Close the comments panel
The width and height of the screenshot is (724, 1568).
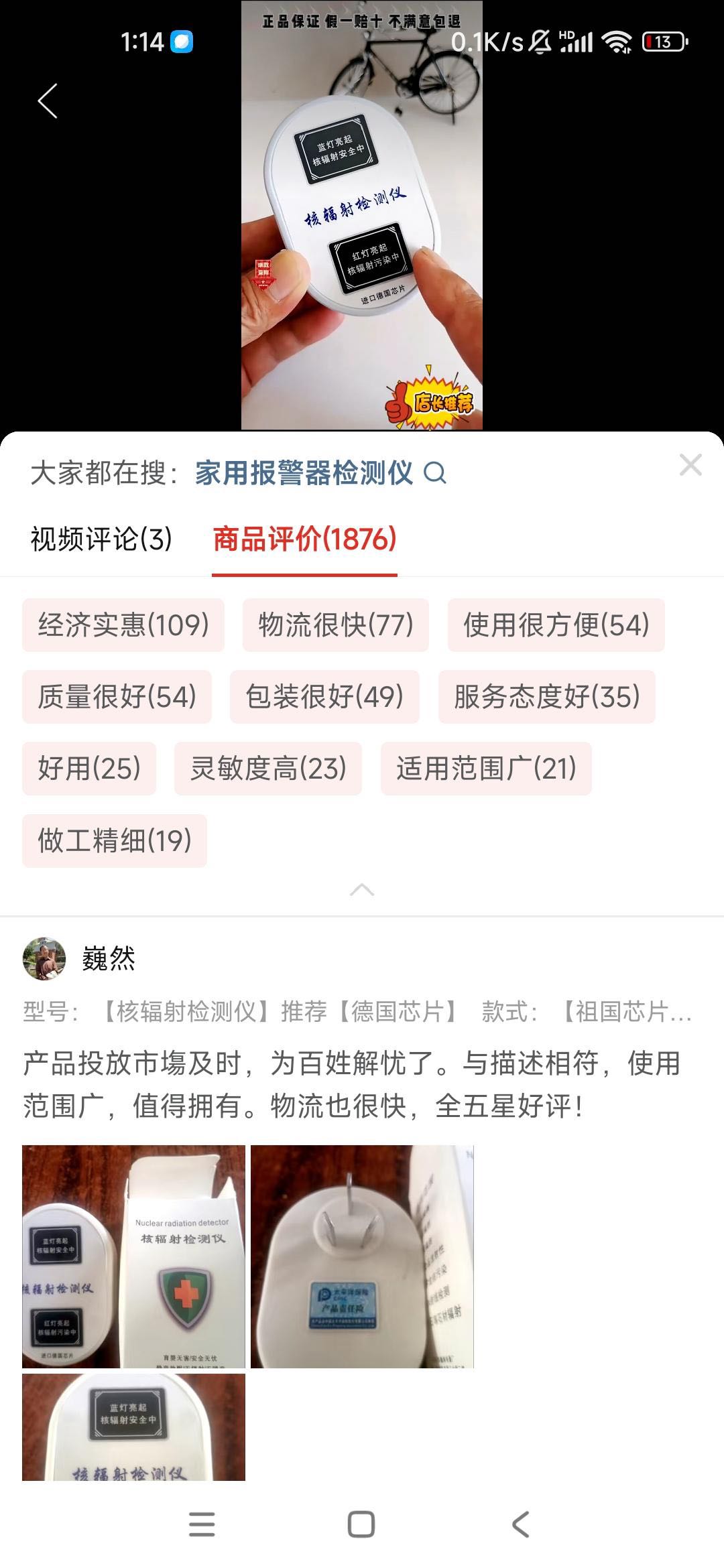tap(690, 464)
